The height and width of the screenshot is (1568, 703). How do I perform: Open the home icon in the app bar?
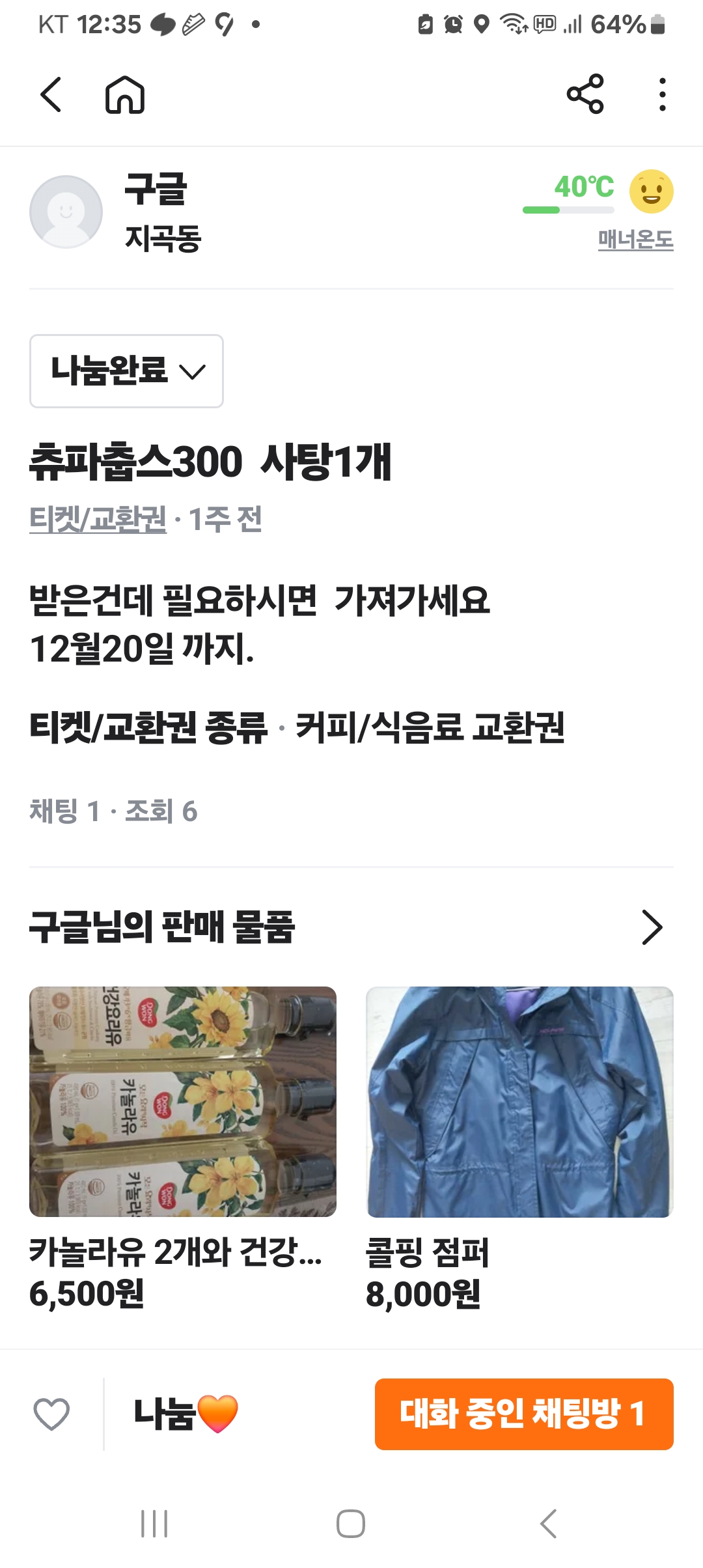coord(125,95)
